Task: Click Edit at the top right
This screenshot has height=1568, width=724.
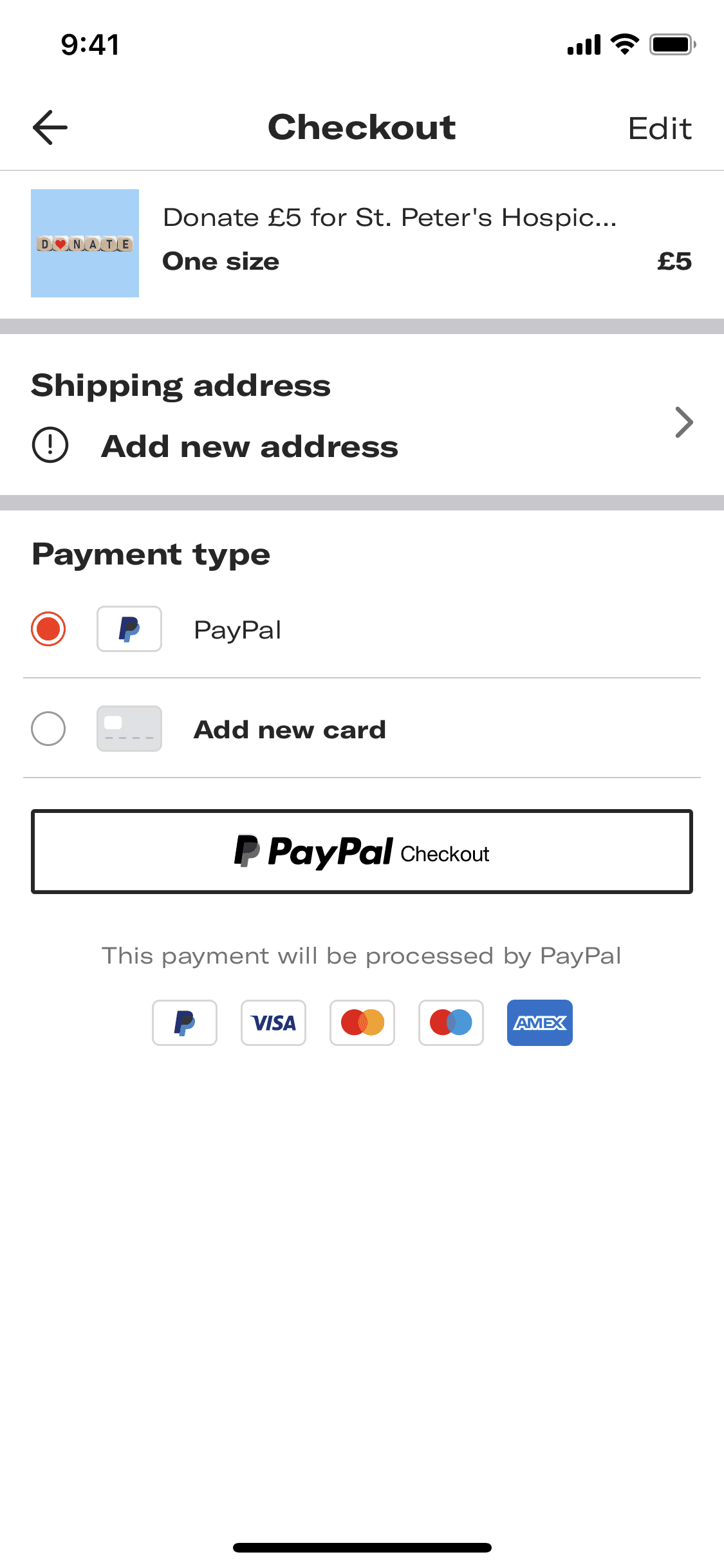Action: pyautogui.click(x=660, y=127)
